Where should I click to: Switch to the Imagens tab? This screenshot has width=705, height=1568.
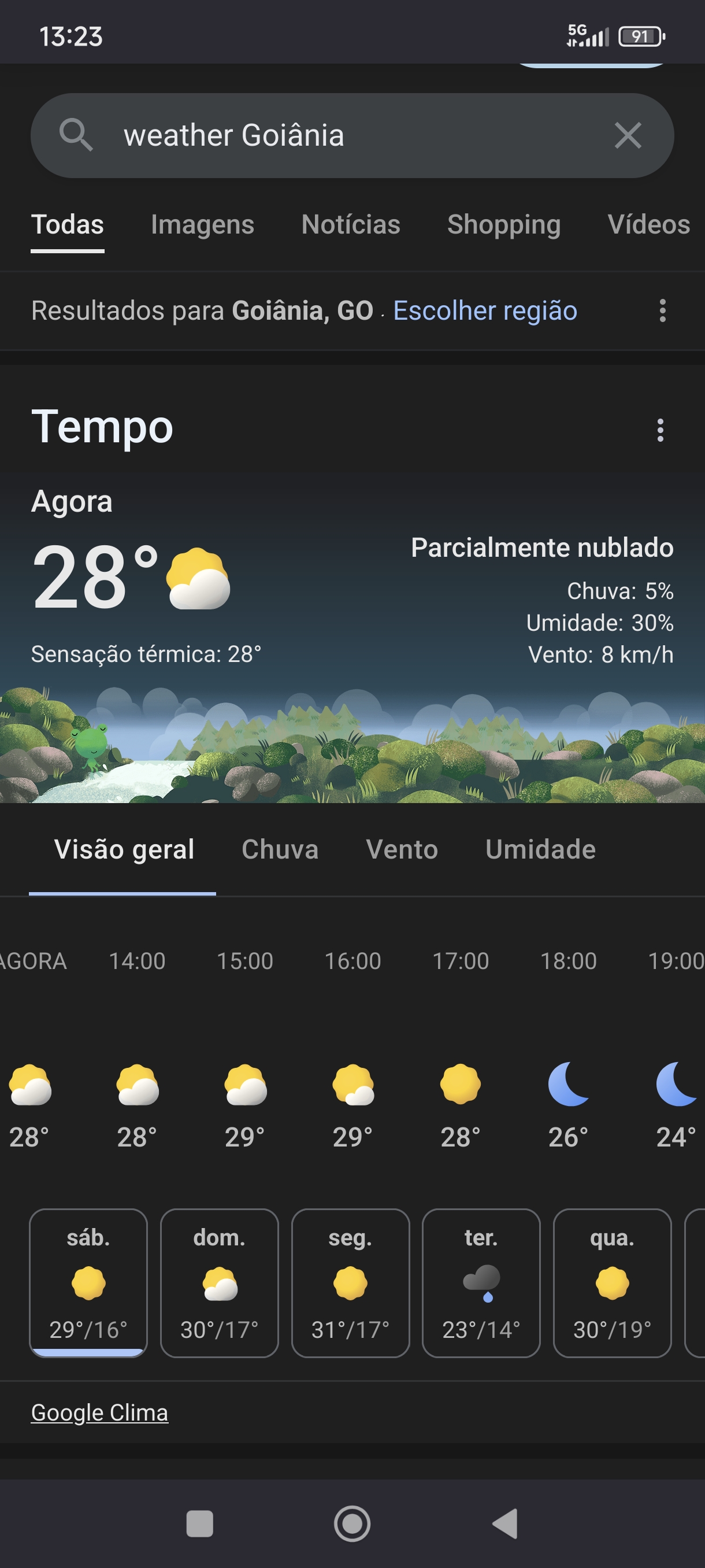[202, 224]
